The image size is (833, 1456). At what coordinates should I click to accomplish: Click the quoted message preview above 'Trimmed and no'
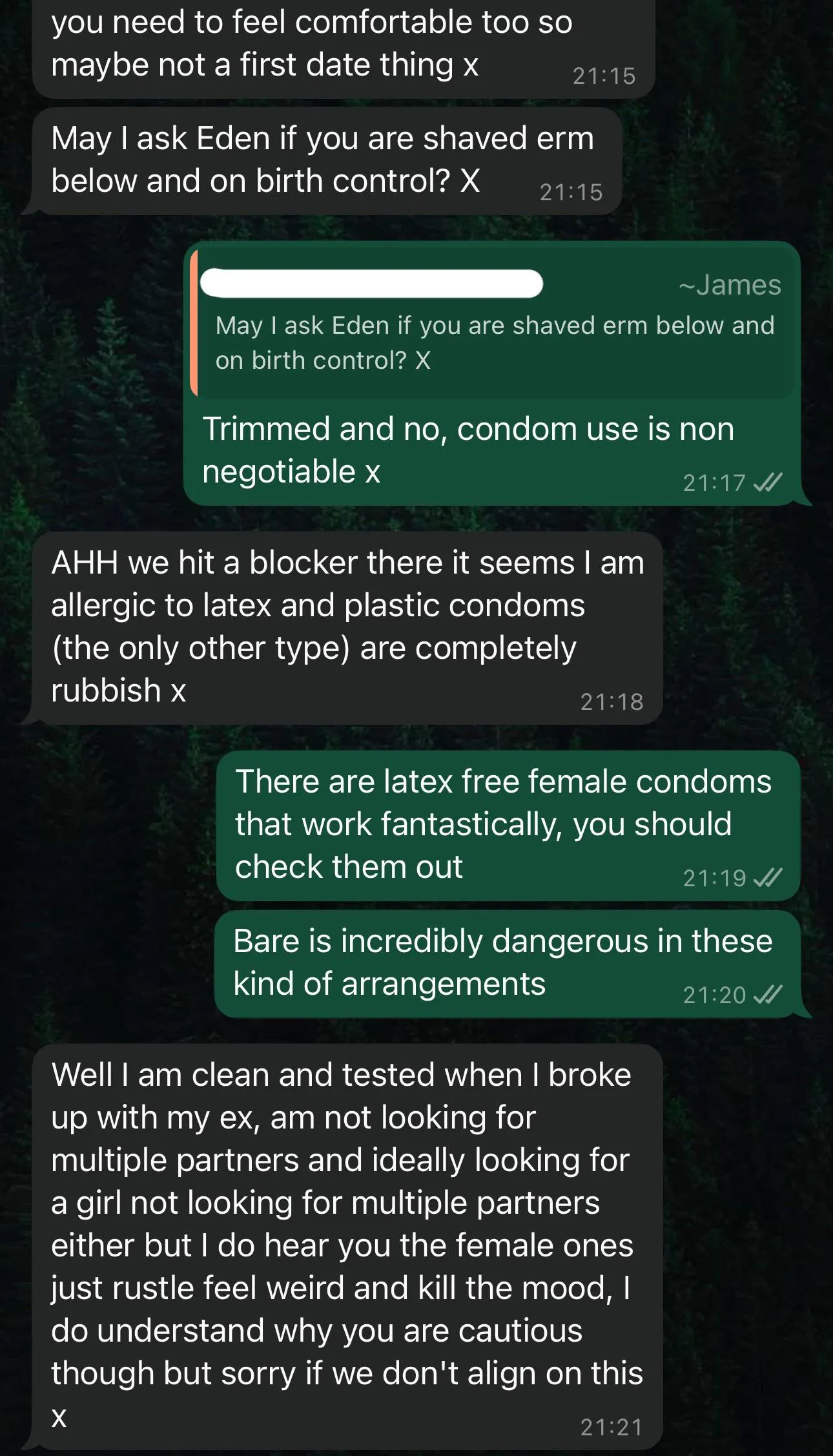[491, 323]
